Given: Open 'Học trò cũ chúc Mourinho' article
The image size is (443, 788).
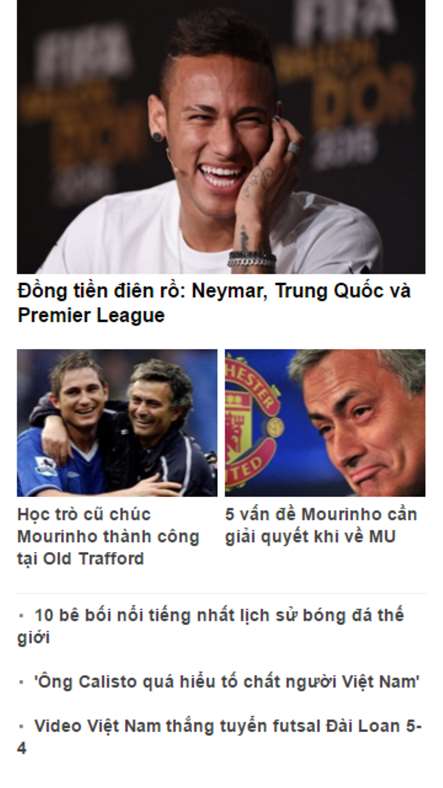Looking at the screenshot, I should 108,536.
